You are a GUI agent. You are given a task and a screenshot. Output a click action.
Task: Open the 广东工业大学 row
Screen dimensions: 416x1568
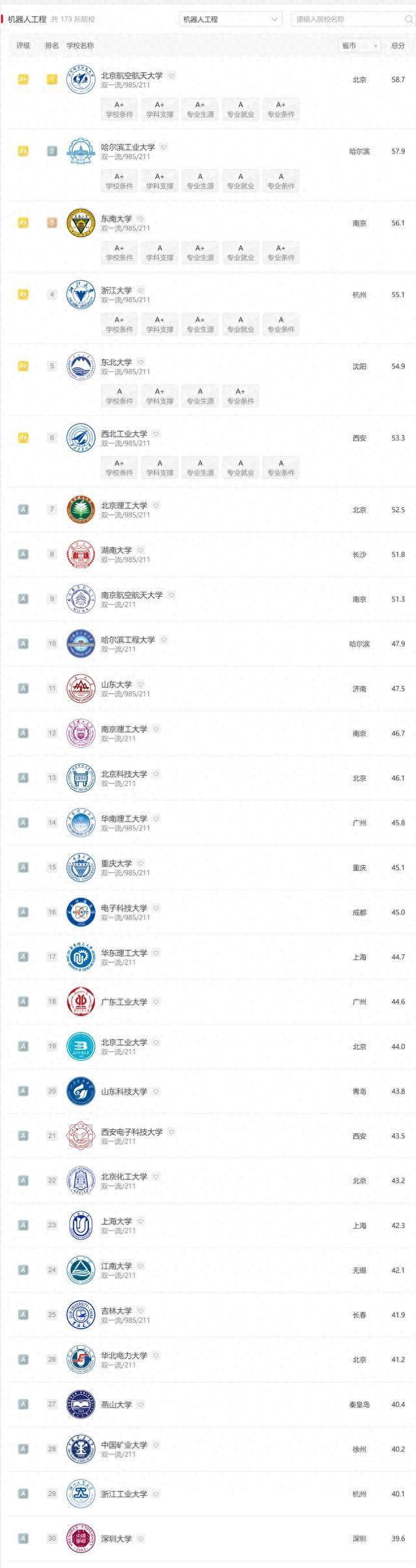tap(124, 1002)
